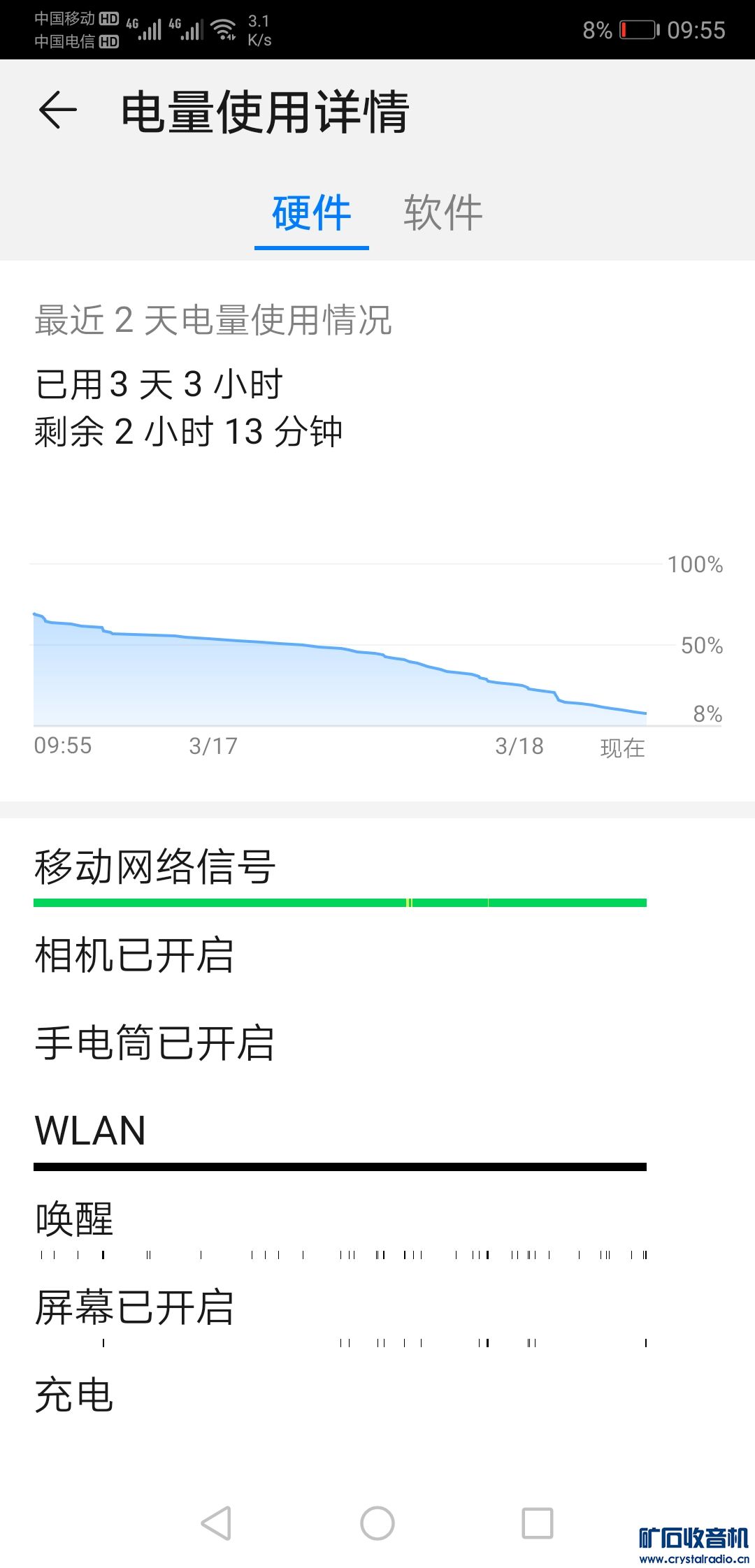Select the 硬件 tab
Image resolution: width=755 pixels, height=1568 pixels.
pos(311,212)
